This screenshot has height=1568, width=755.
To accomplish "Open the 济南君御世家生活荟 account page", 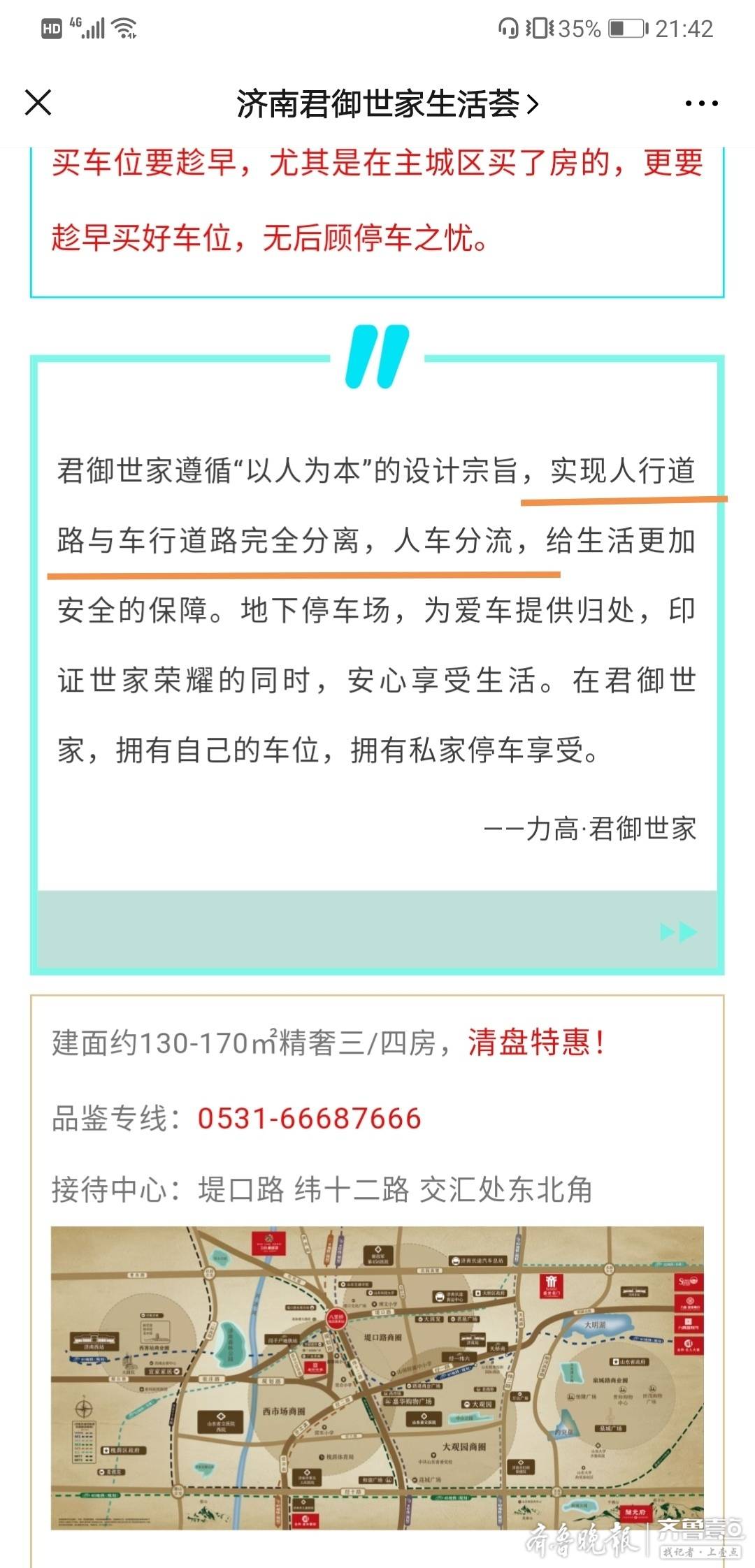I will tap(387, 104).
